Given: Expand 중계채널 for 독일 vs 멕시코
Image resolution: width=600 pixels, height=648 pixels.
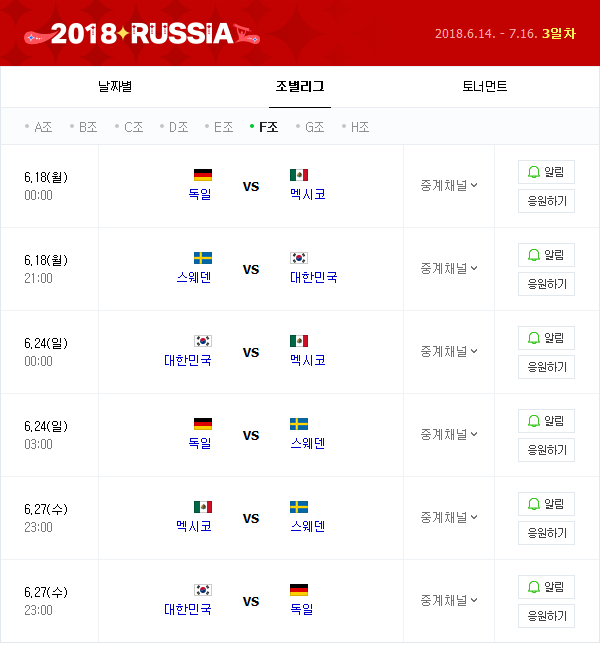Looking at the screenshot, I should [x=449, y=185].
